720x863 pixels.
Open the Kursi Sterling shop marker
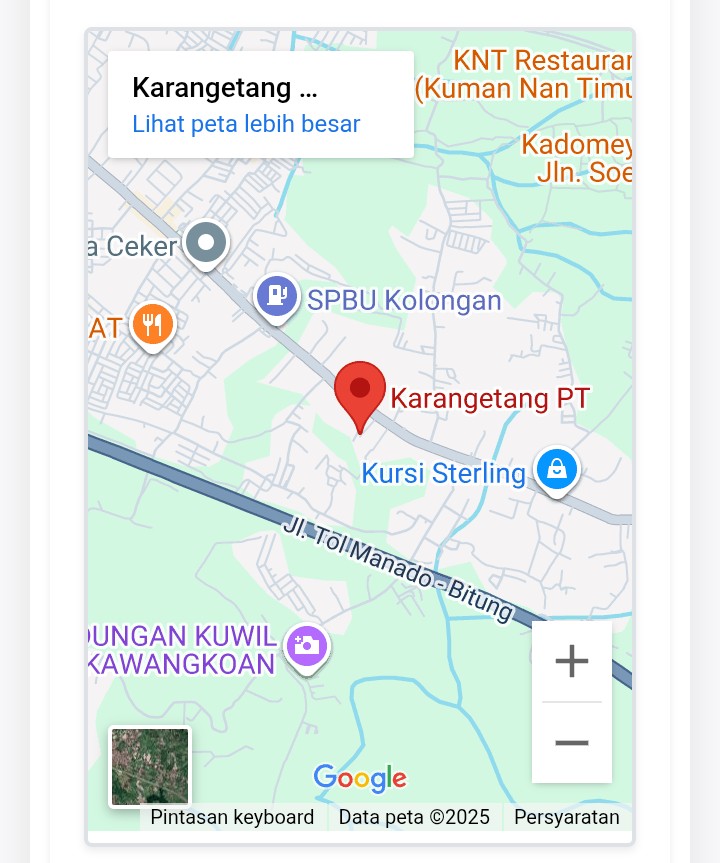[x=556, y=468]
